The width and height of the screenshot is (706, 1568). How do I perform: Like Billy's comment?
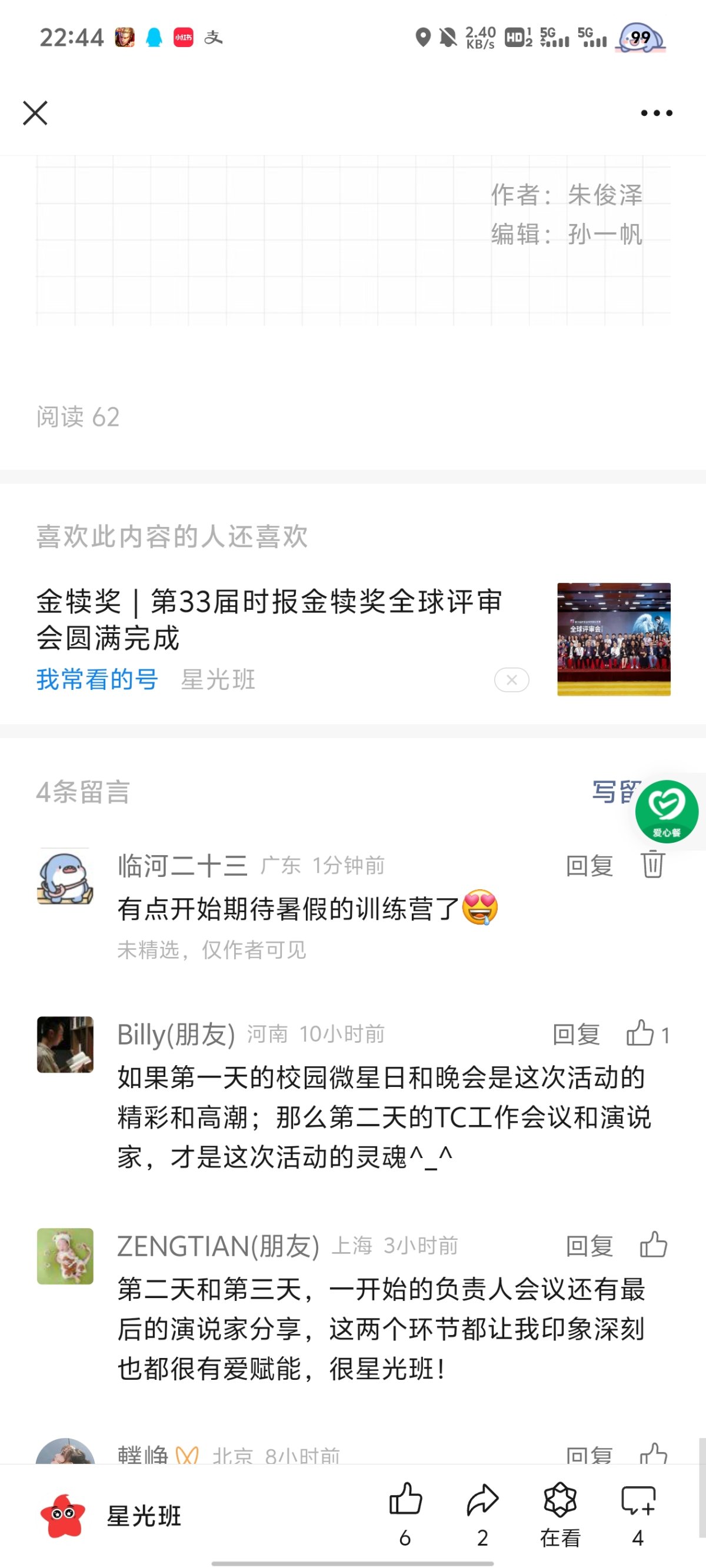tap(640, 1033)
